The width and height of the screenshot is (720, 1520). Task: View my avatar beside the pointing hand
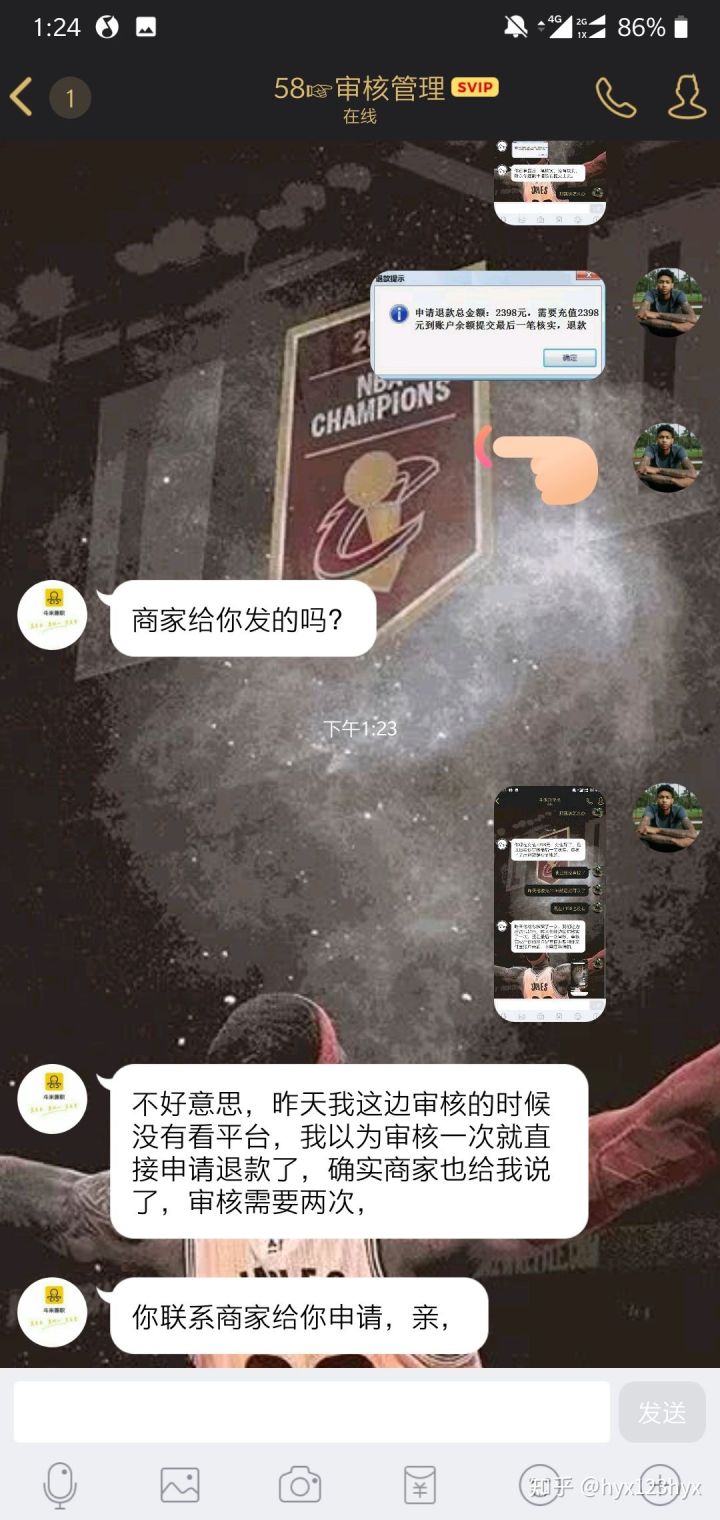[668, 458]
